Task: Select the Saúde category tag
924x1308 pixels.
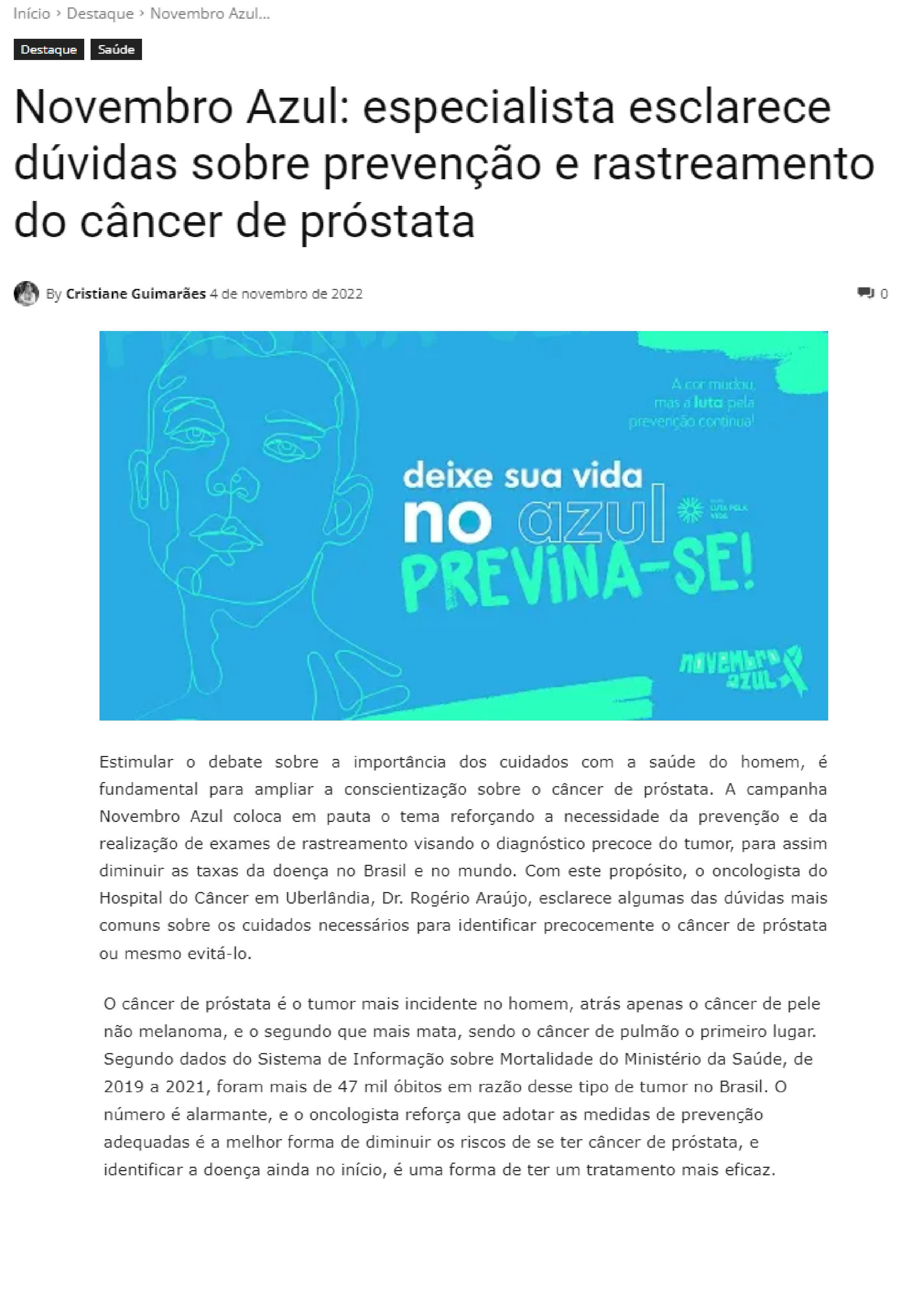Action: (x=116, y=50)
